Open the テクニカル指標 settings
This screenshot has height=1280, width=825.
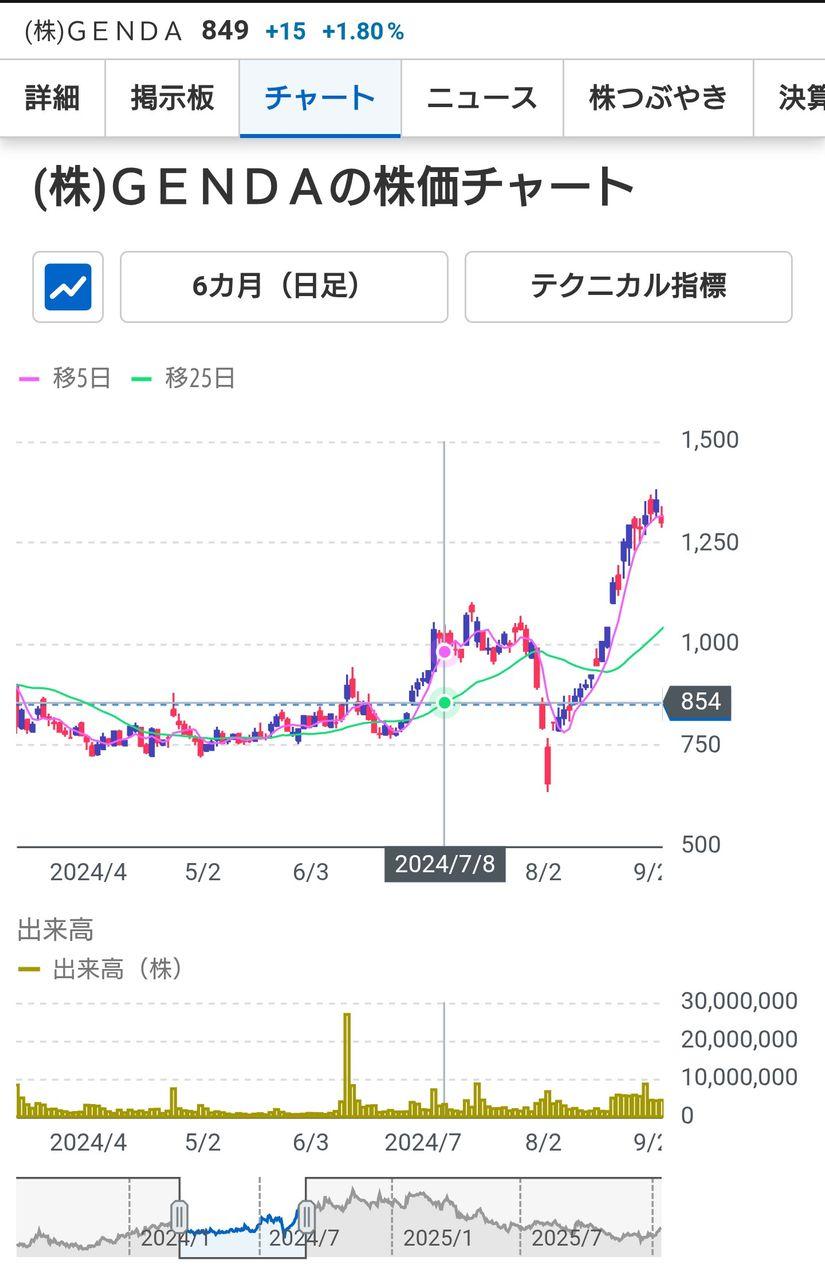point(628,287)
